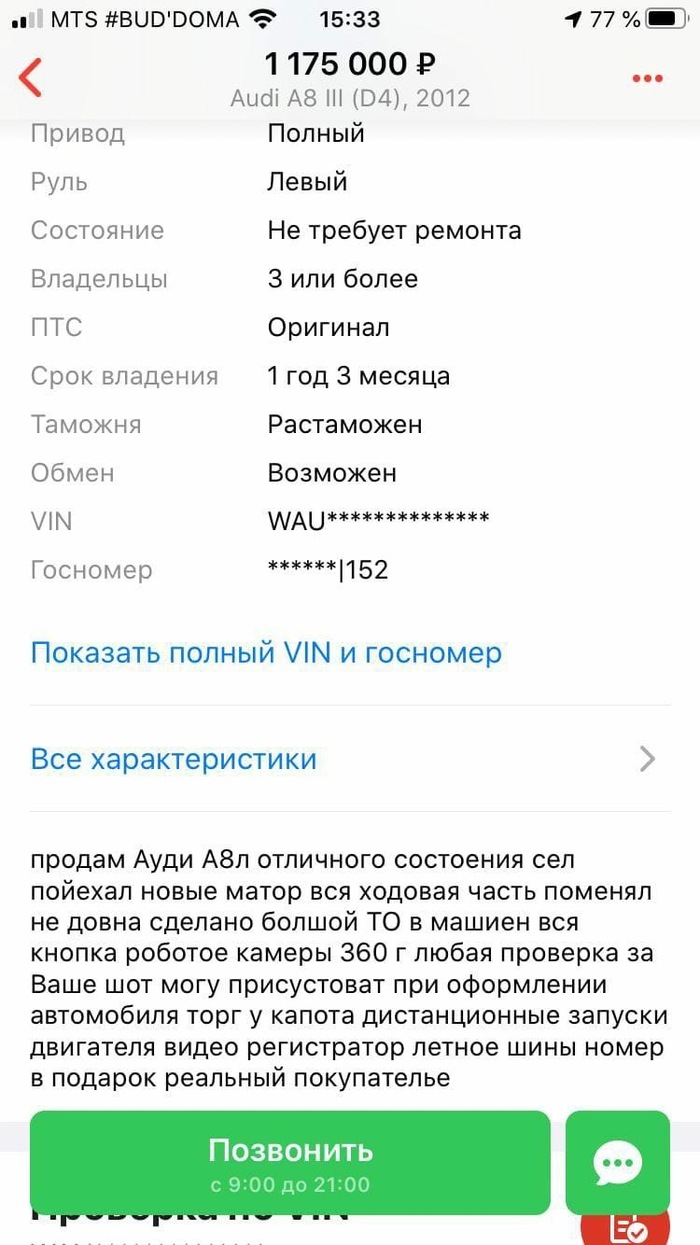This screenshot has height=1245, width=700.
Task: Open chat with the seller
Action: (617, 1162)
